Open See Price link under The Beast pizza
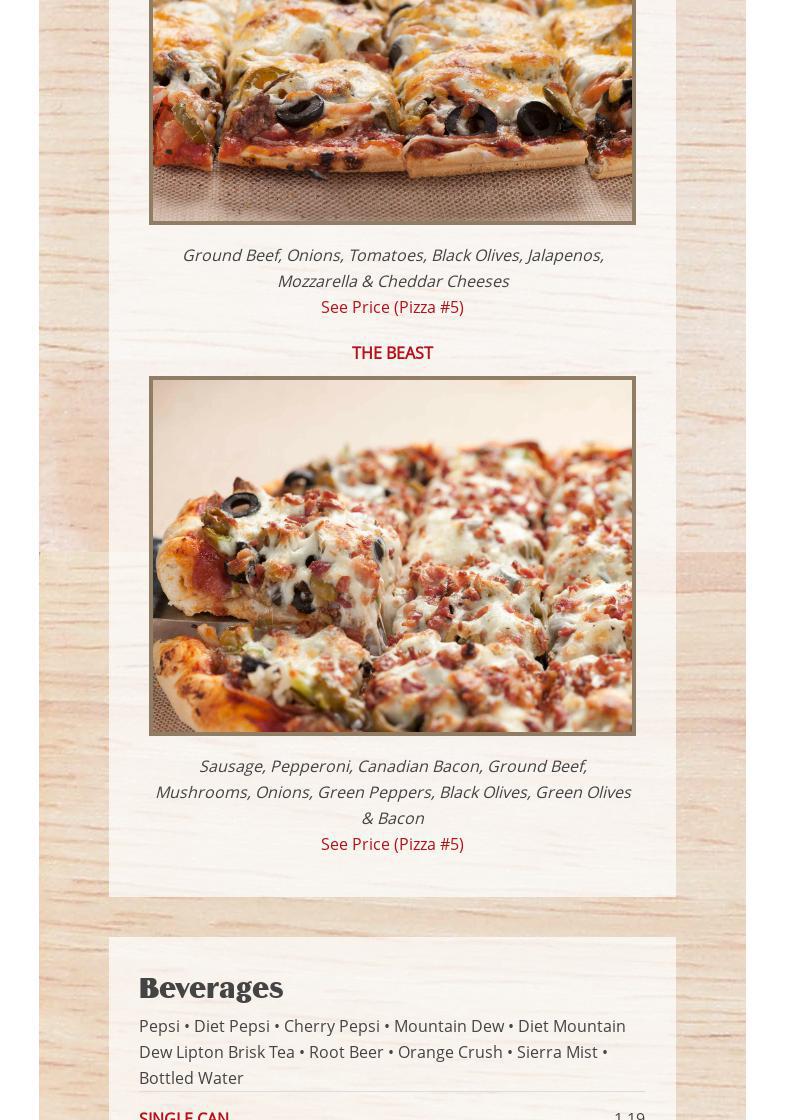Screen dimensions: 785x1120 pos(392,844)
